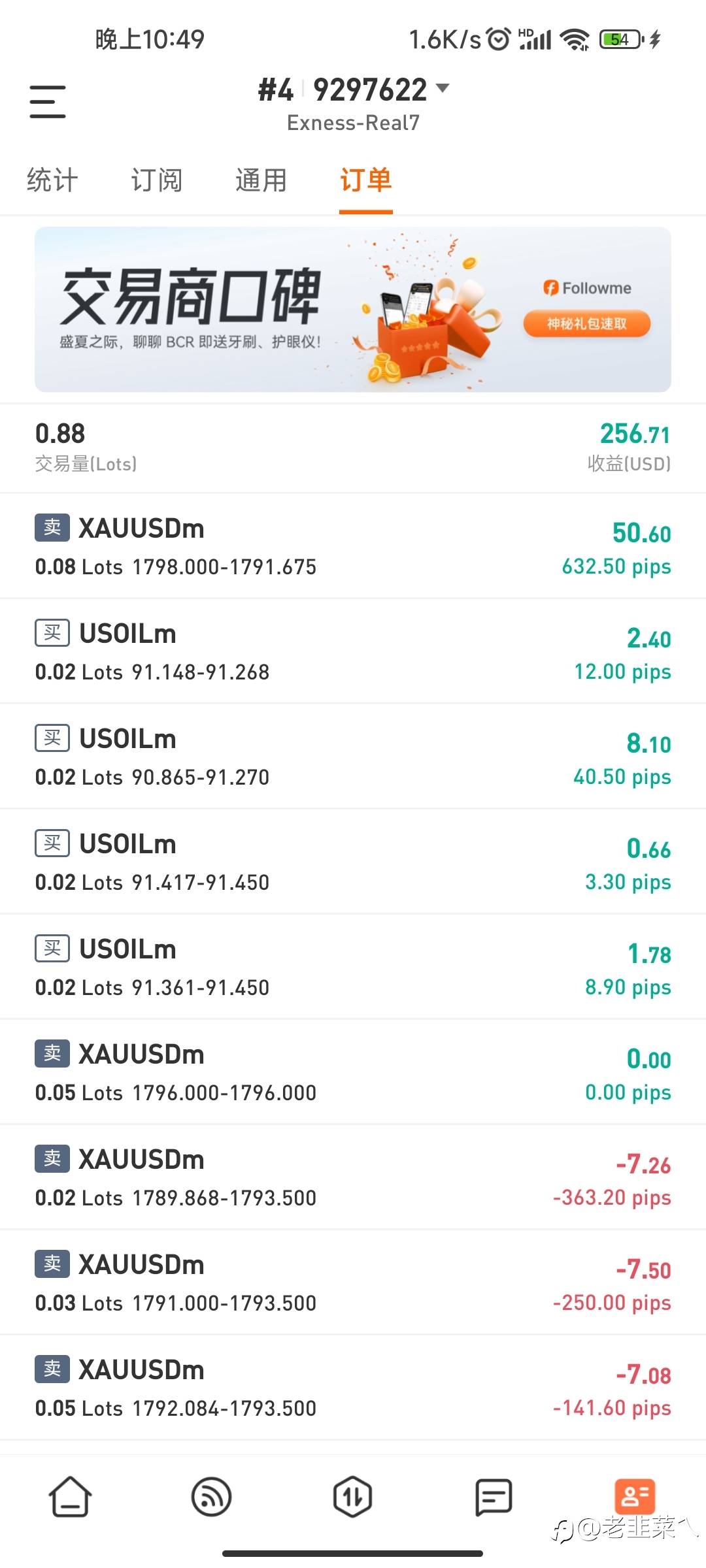Open the XAUUSDm order losing -7.26
This screenshot has height=1568, width=706.
(353, 1178)
